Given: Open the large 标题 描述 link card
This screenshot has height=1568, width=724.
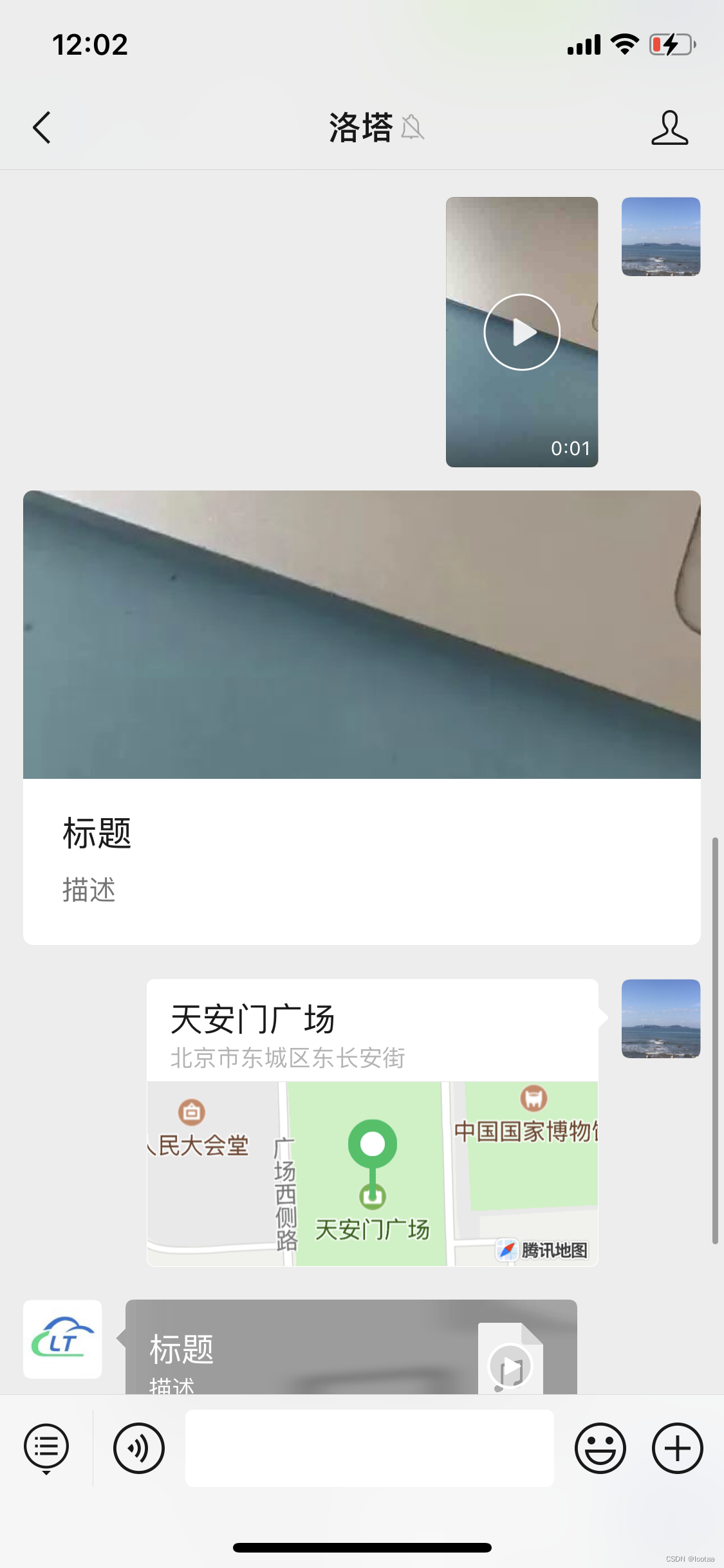Looking at the screenshot, I should coord(362,717).
